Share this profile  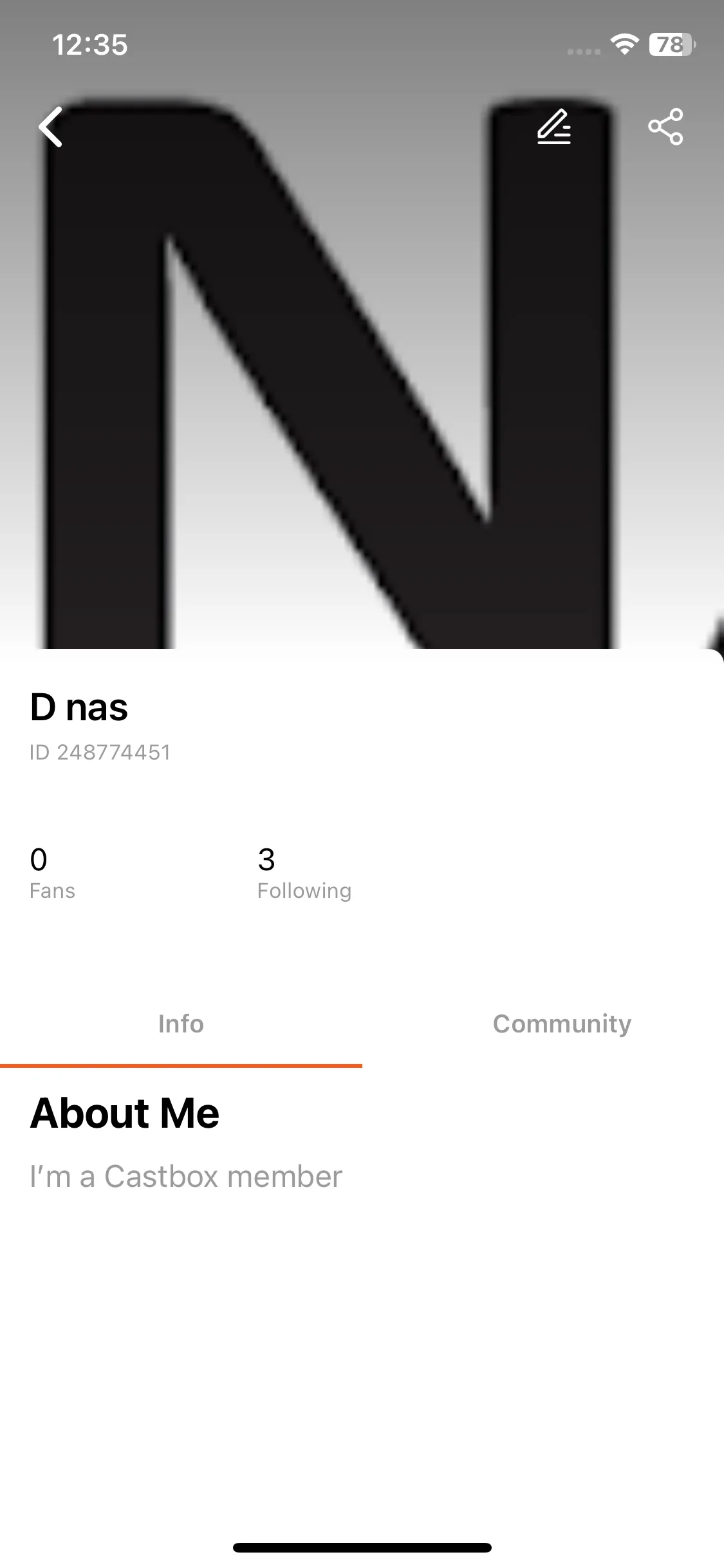point(665,127)
